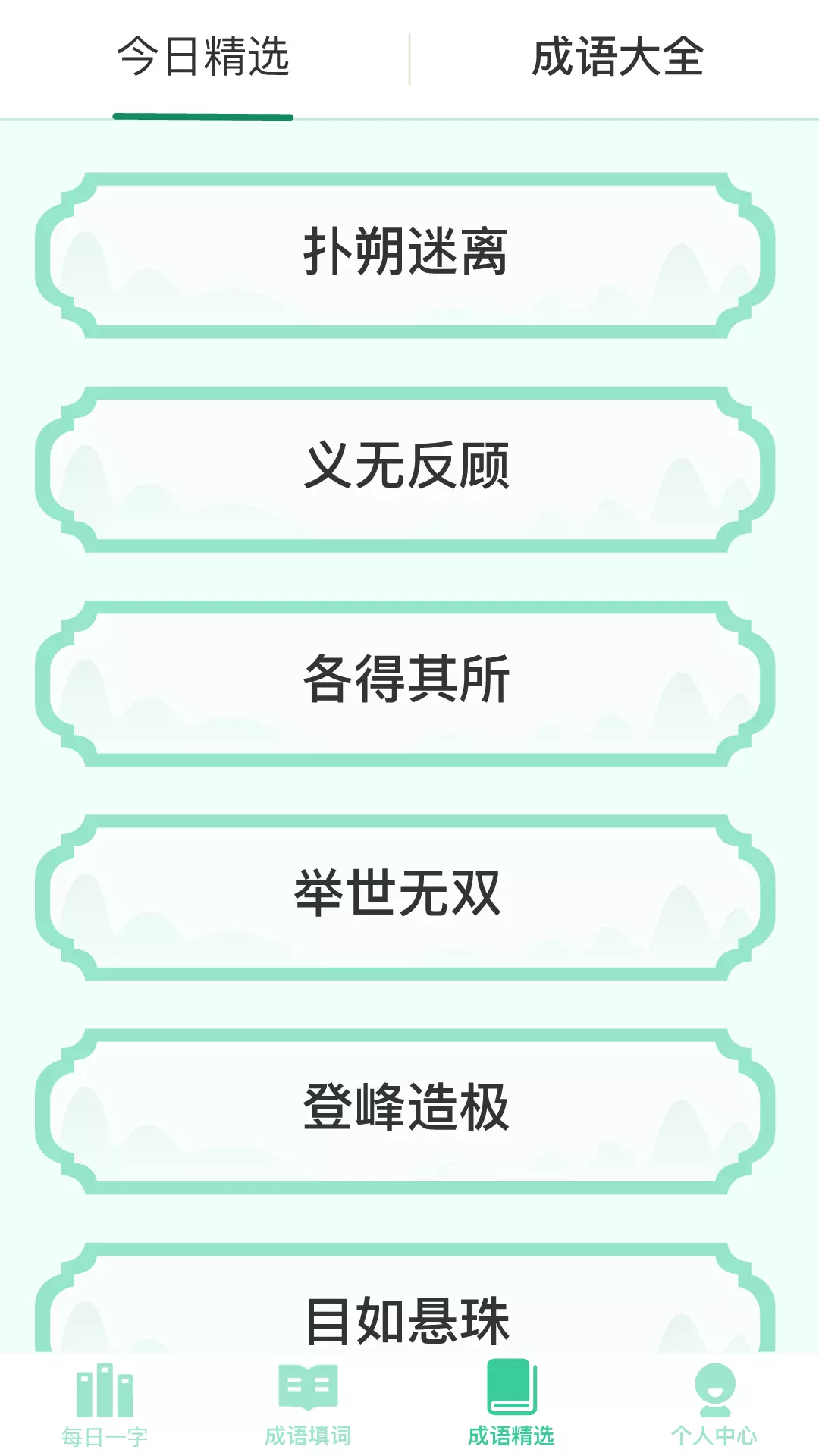Open the 登峰造极 entry

point(405,1110)
